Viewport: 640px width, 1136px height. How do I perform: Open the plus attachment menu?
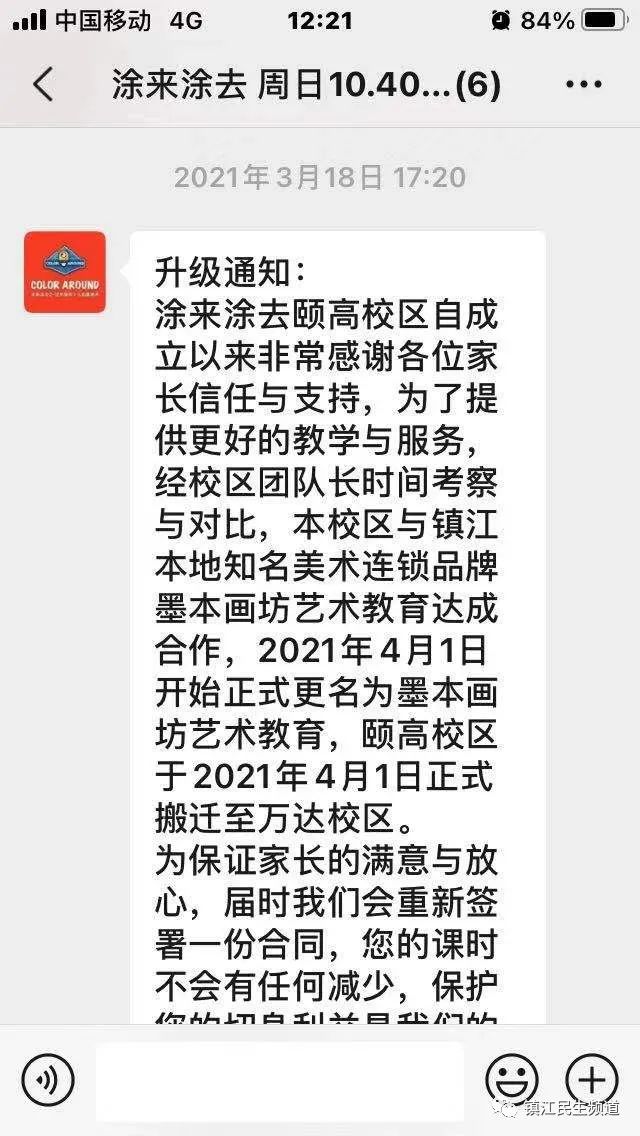click(x=591, y=1081)
